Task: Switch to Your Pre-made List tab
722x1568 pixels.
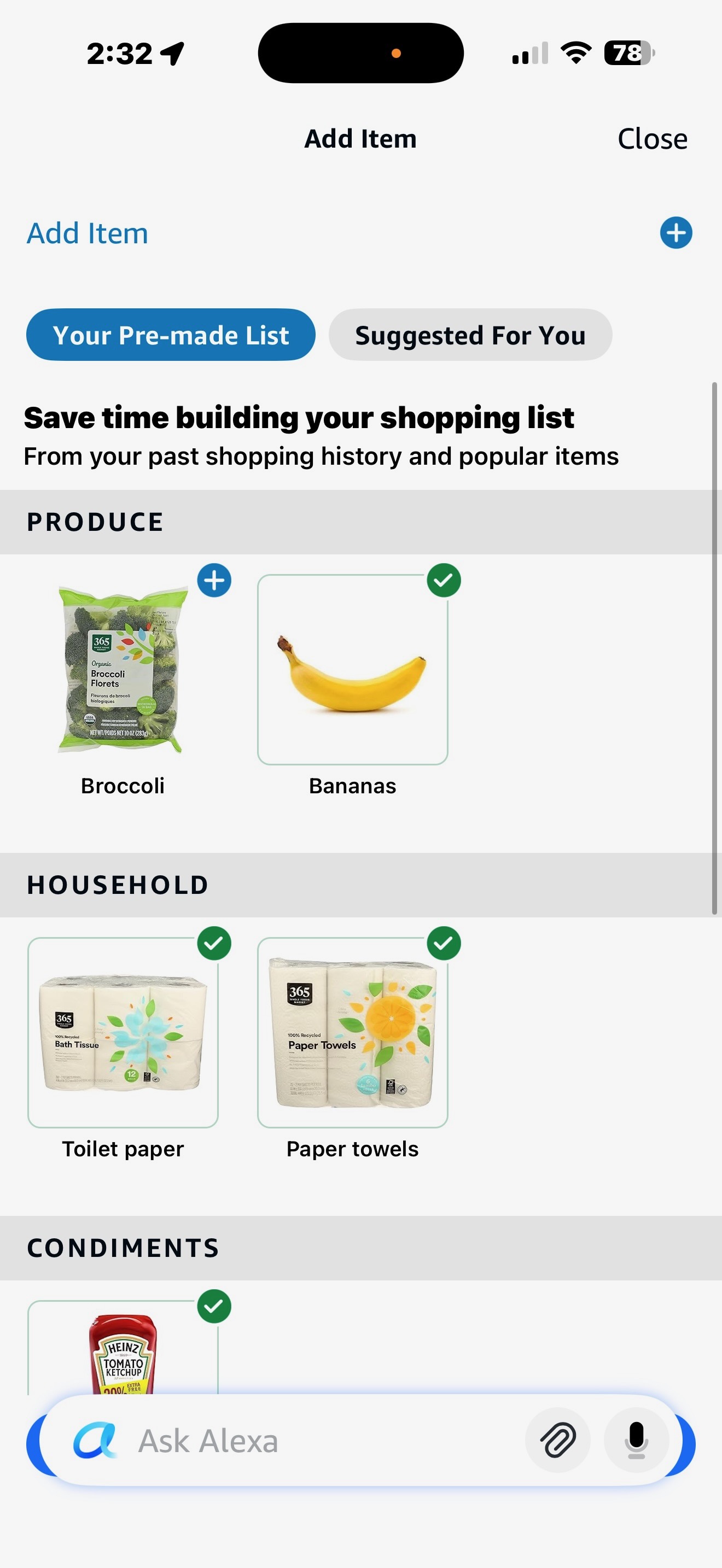Action: point(171,335)
